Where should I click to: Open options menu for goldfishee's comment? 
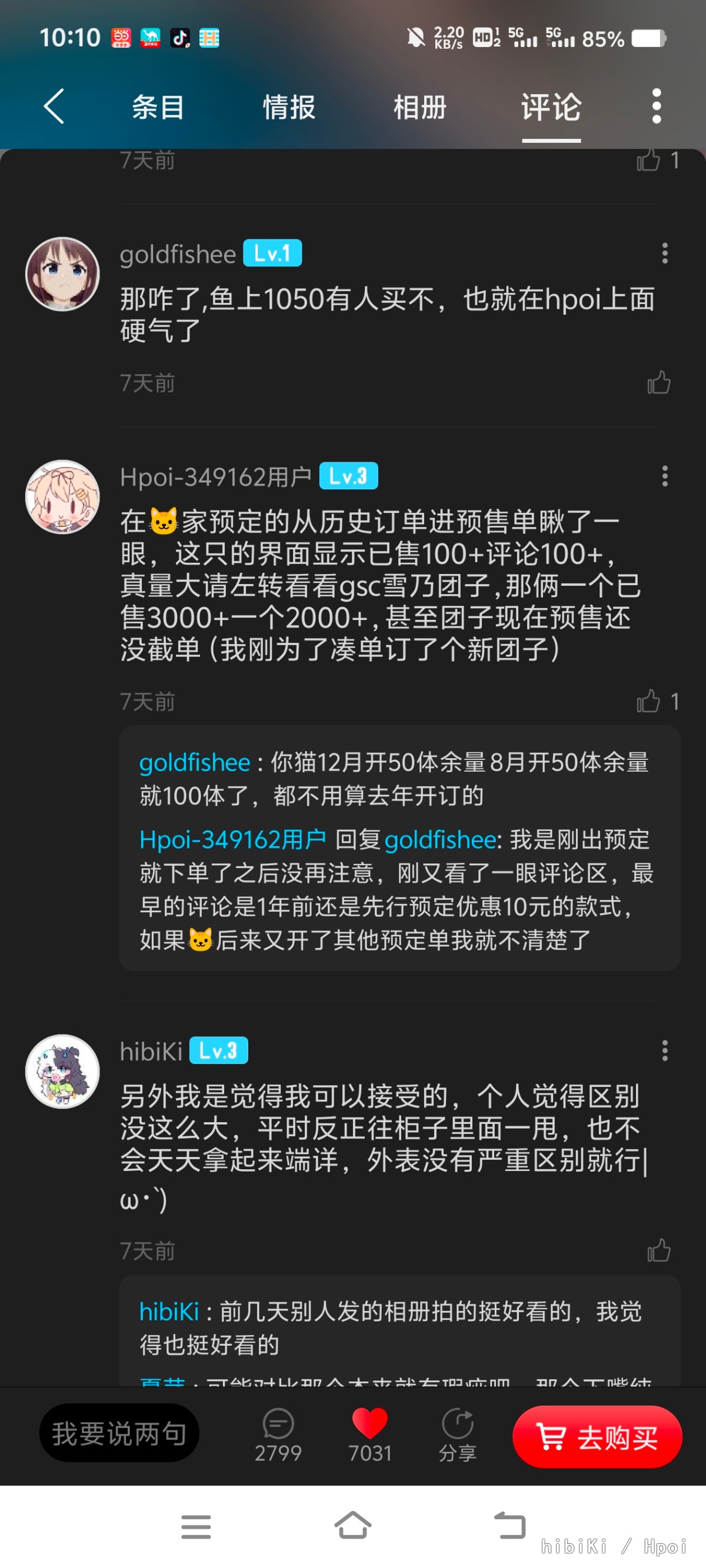[665, 253]
